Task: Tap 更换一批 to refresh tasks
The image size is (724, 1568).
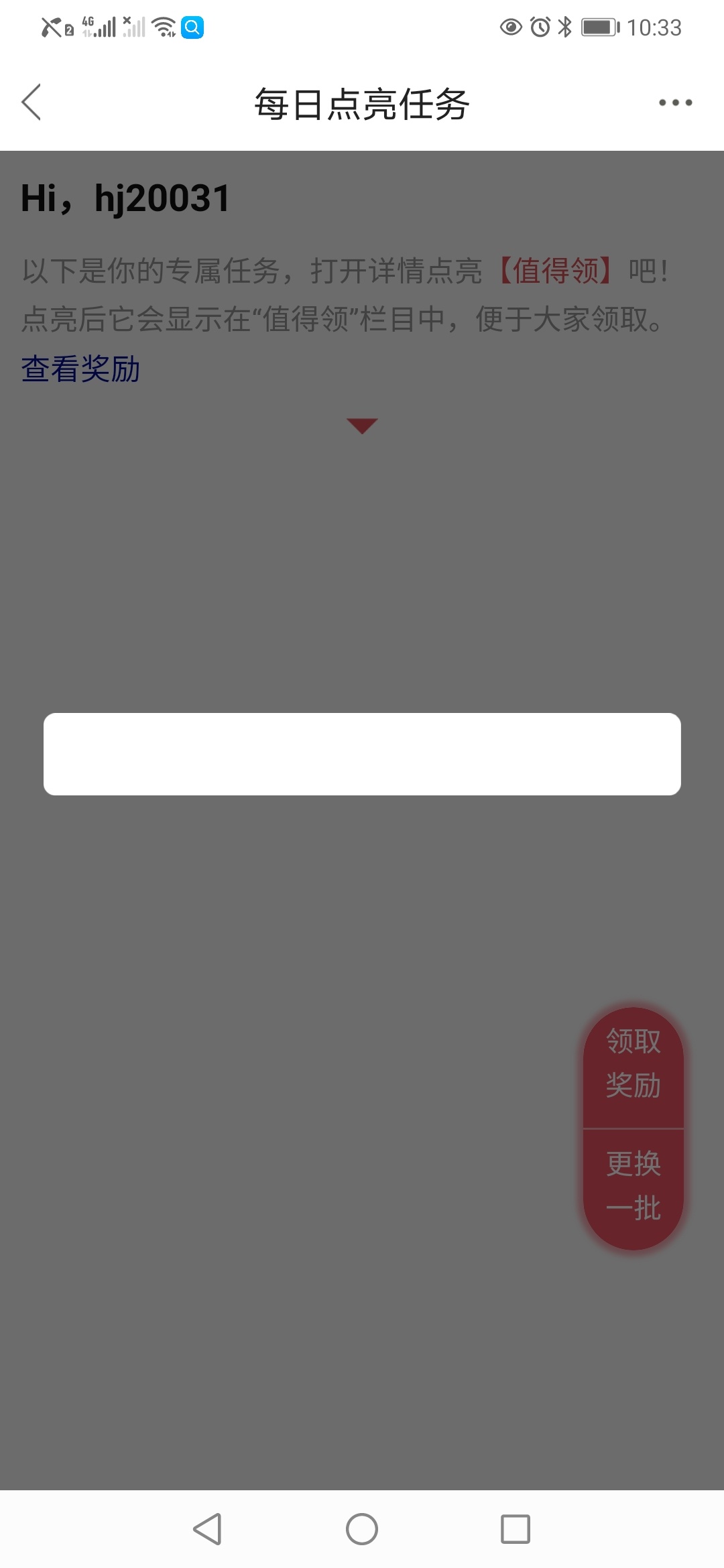Action: pos(633,1187)
